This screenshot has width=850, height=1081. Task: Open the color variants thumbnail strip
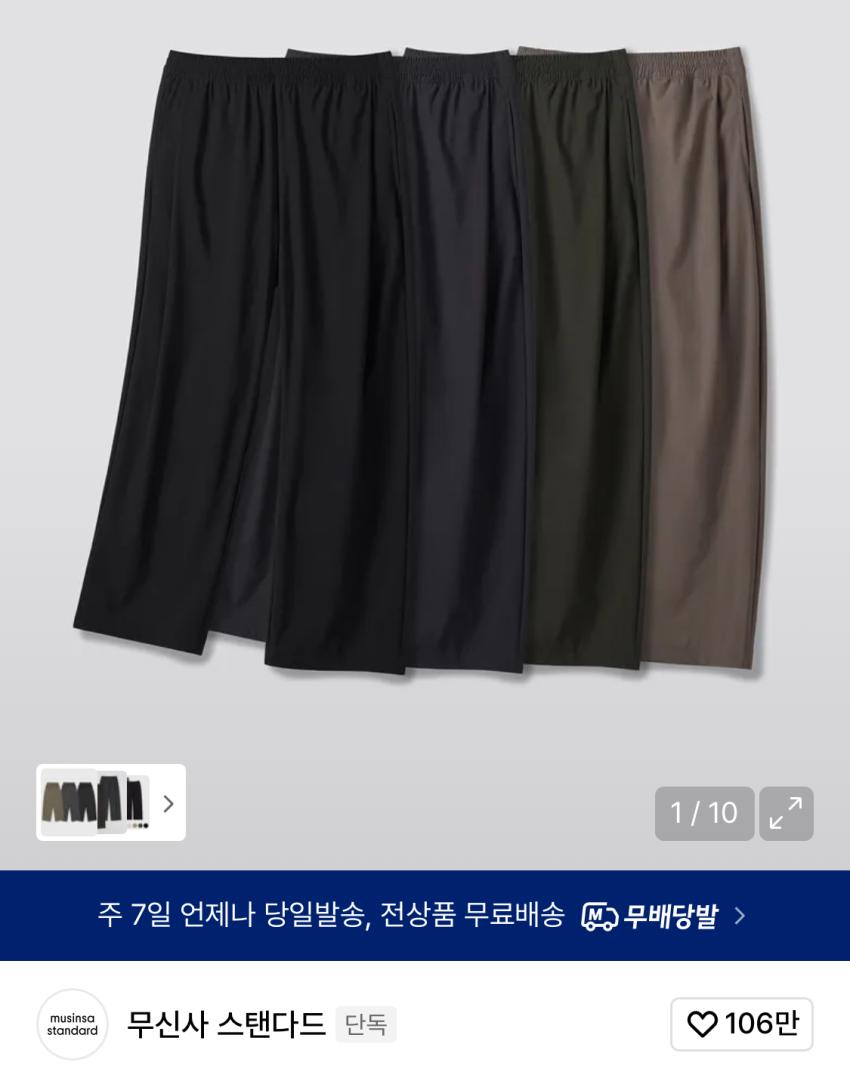(111, 802)
